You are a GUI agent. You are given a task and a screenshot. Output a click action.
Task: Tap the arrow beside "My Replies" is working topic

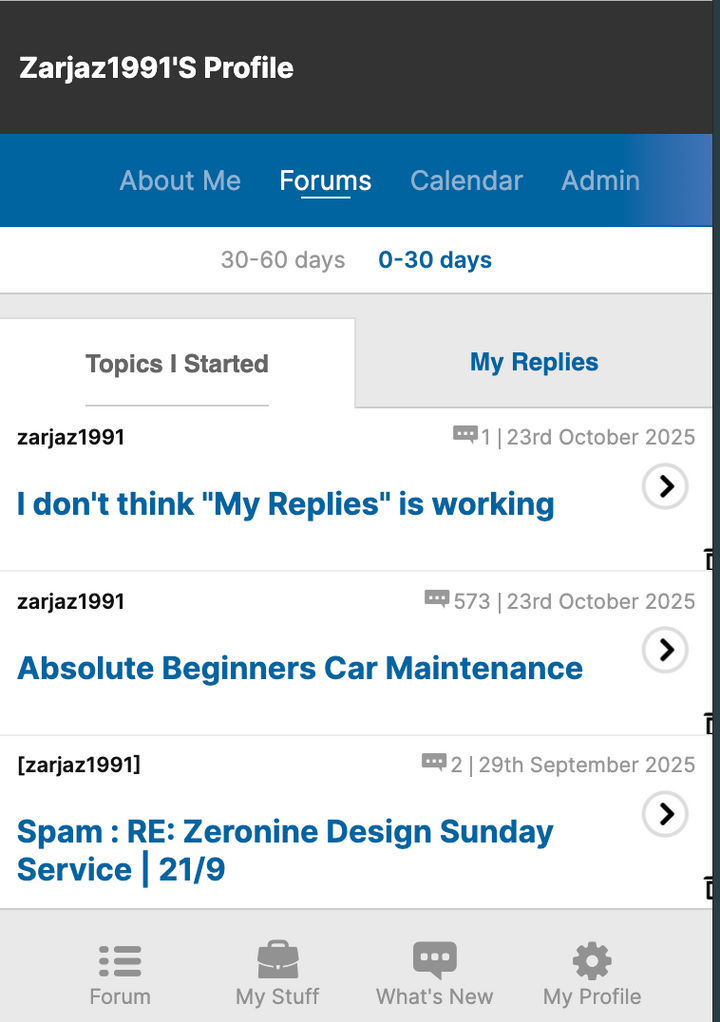point(665,487)
